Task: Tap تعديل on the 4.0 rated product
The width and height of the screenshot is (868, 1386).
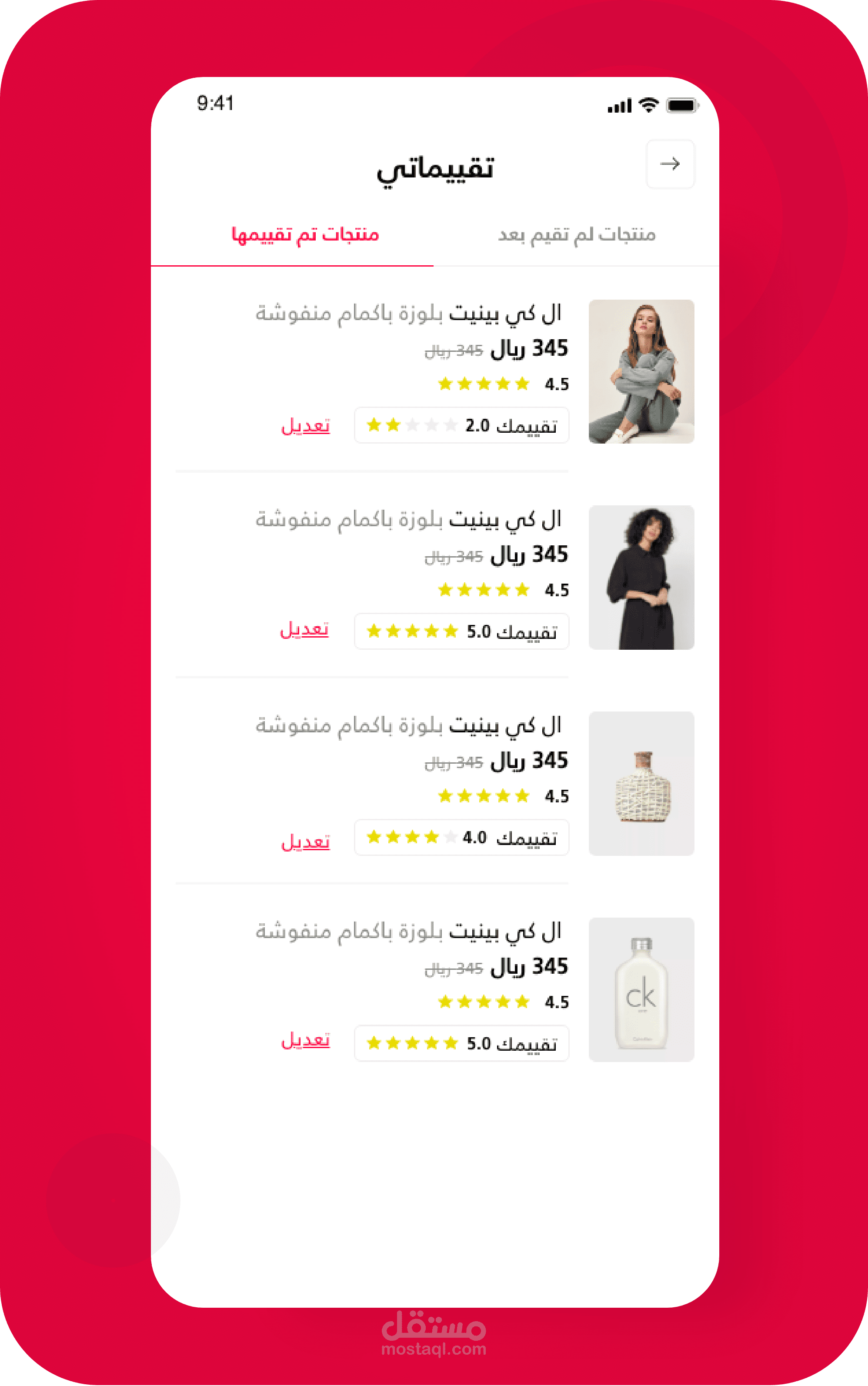Action: pyautogui.click(x=305, y=842)
